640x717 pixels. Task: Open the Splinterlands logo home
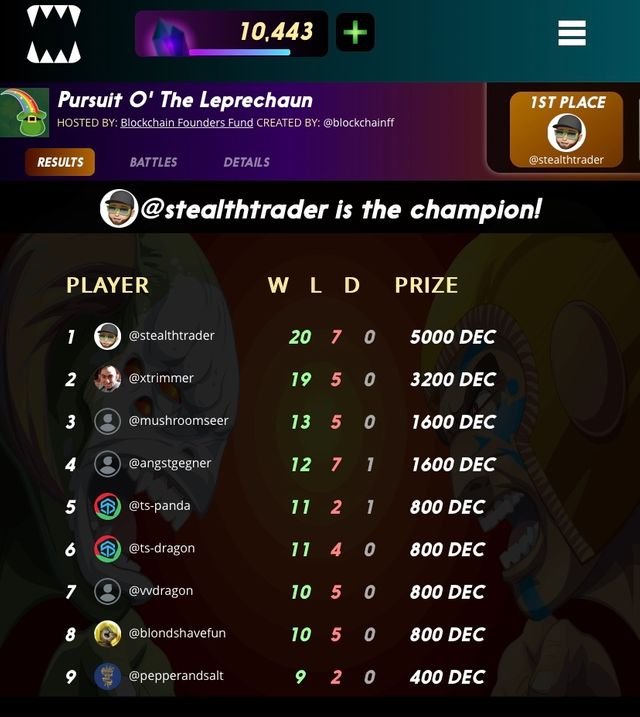point(53,34)
